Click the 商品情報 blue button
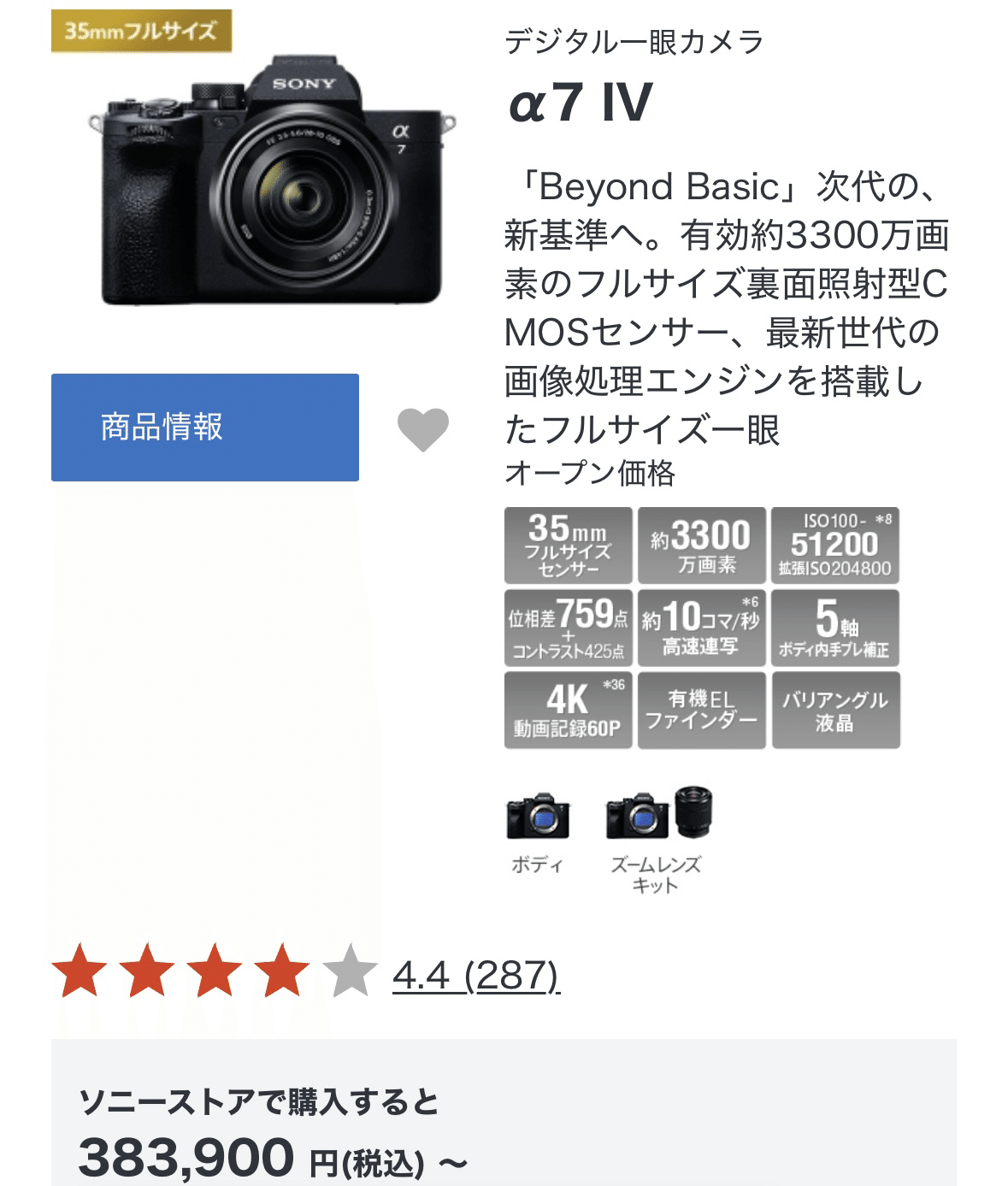Image resolution: width=1008 pixels, height=1186 pixels. [x=205, y=426]
